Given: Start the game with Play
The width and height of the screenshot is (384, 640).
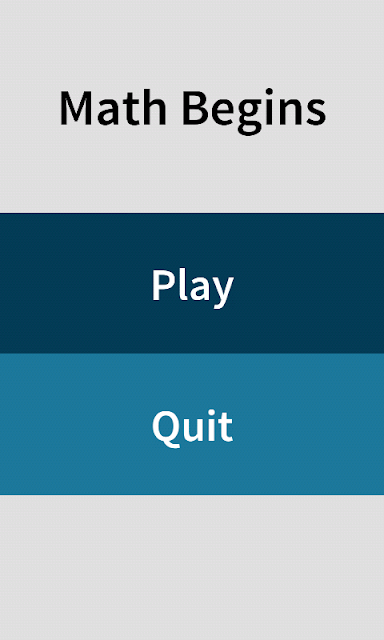Looking at the screenshot, I should [192, 283].
